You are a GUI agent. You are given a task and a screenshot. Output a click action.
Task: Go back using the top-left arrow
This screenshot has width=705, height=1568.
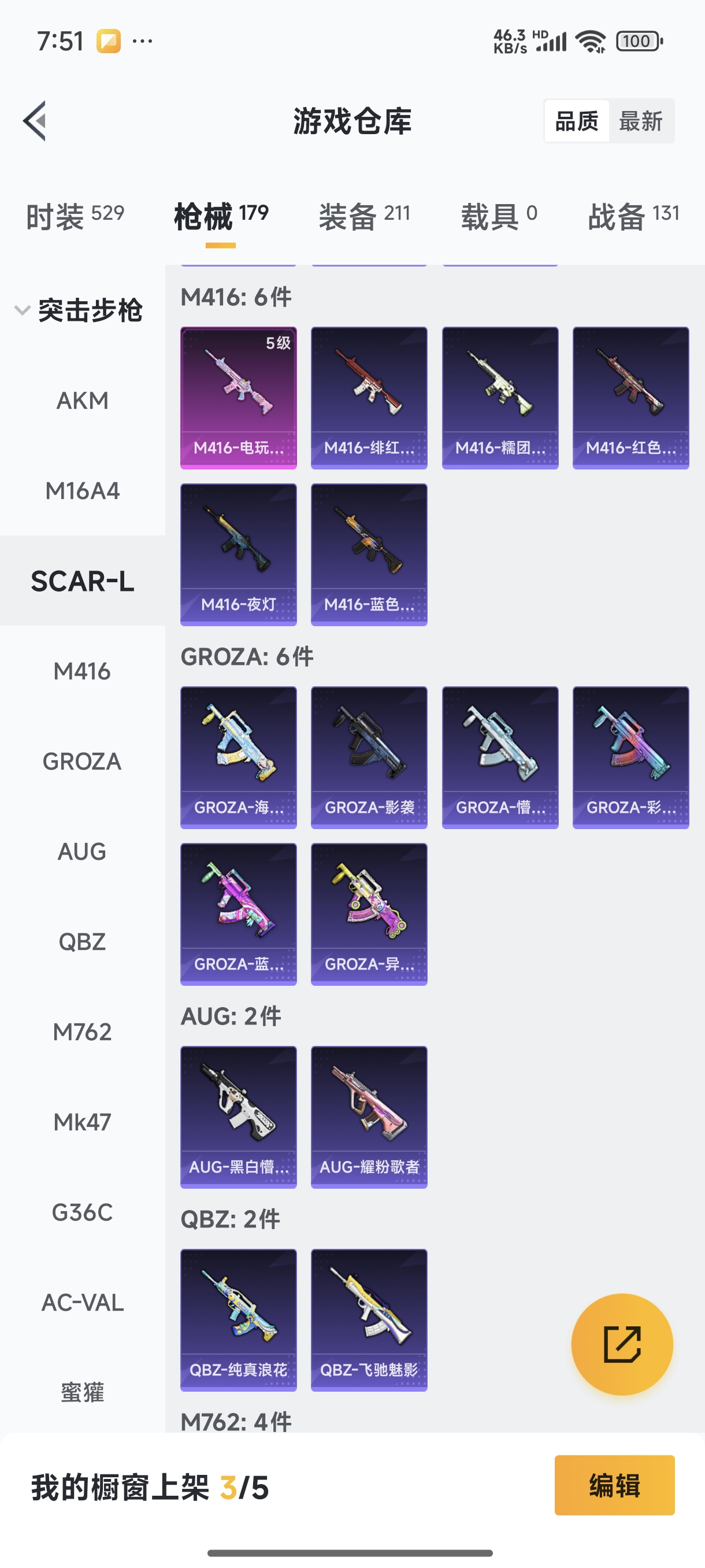35,120
